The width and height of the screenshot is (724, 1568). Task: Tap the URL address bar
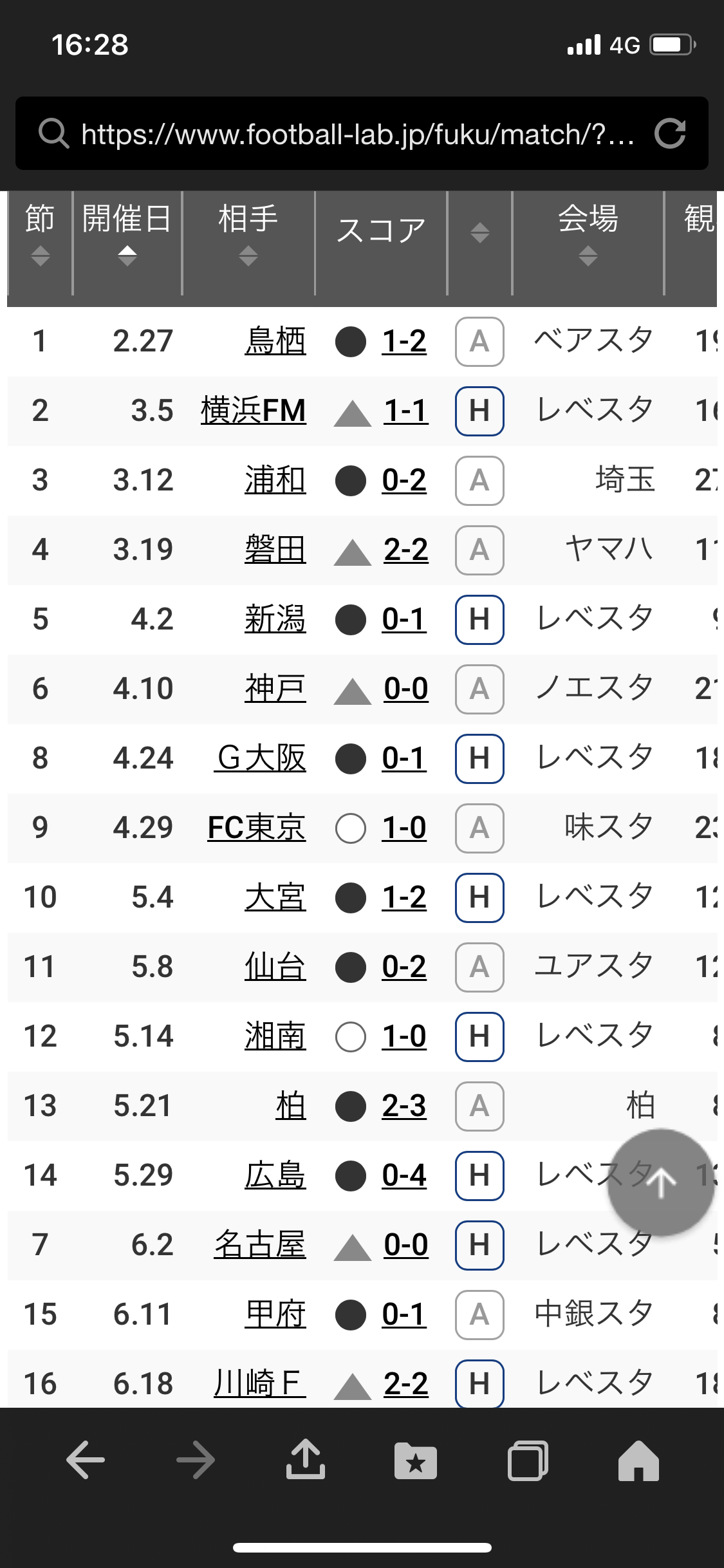coord(357,134)
